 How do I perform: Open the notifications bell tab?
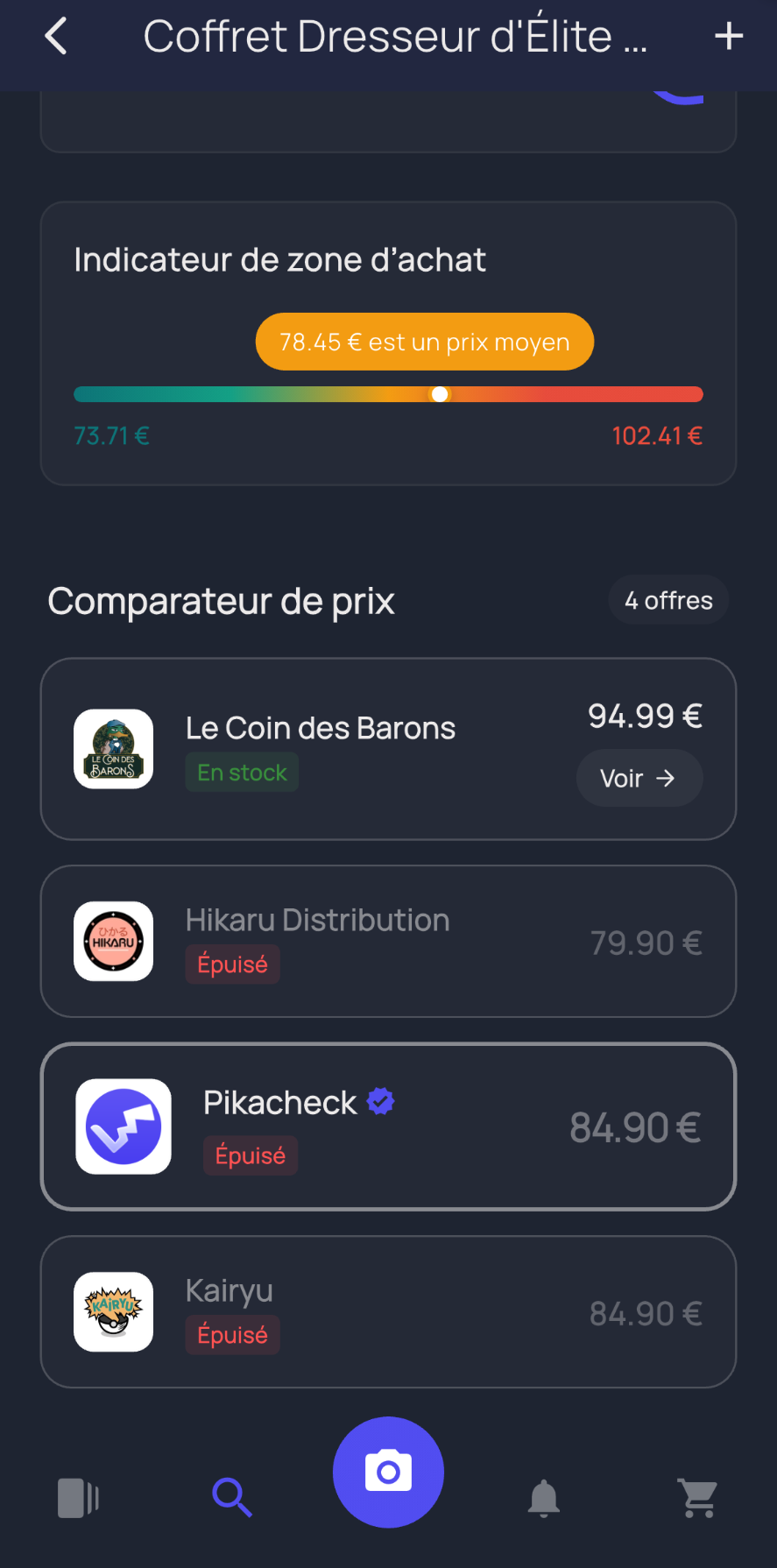(x=544, y=1498)
